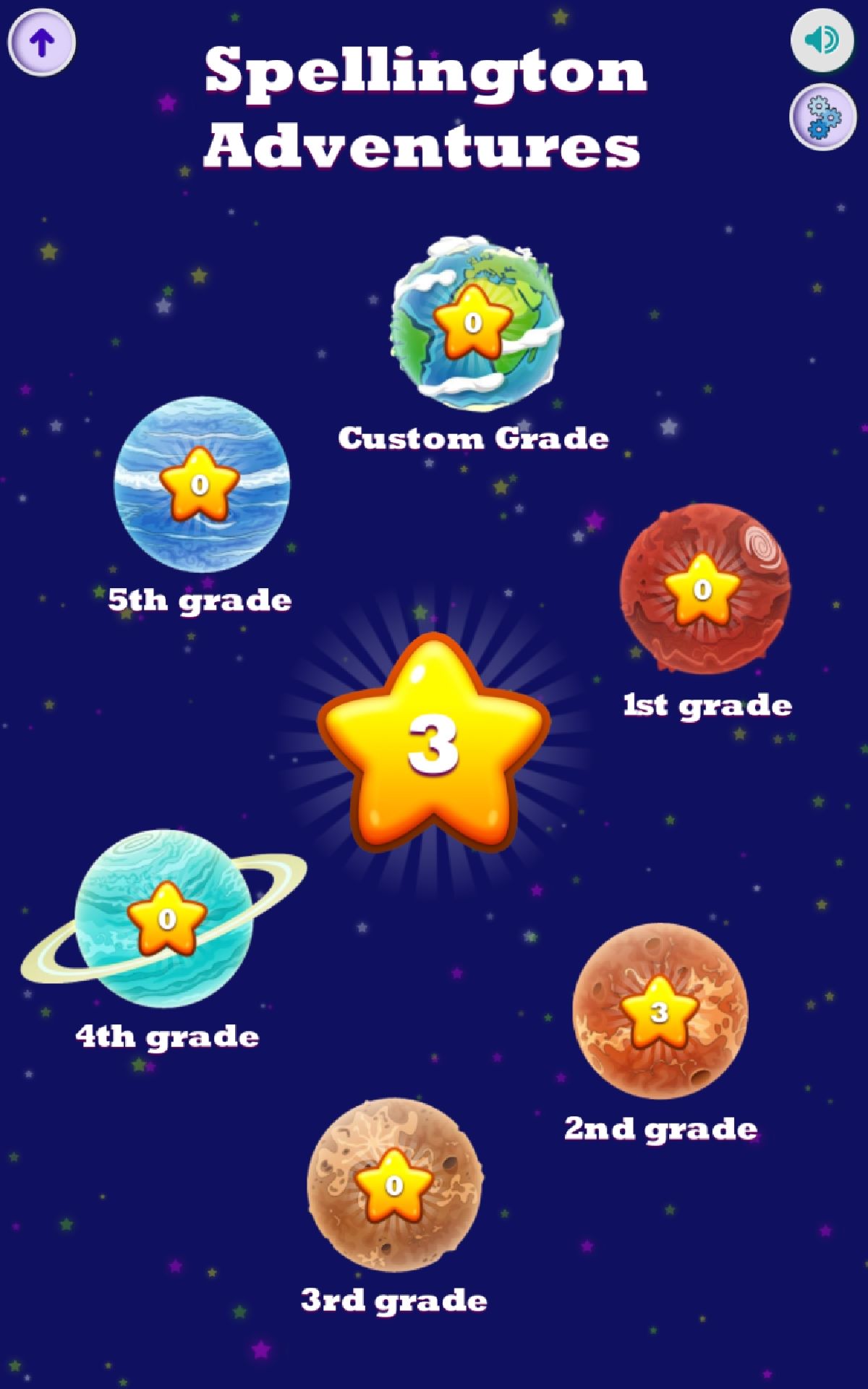Select the 5th grade planet

(x=201, y=484)
